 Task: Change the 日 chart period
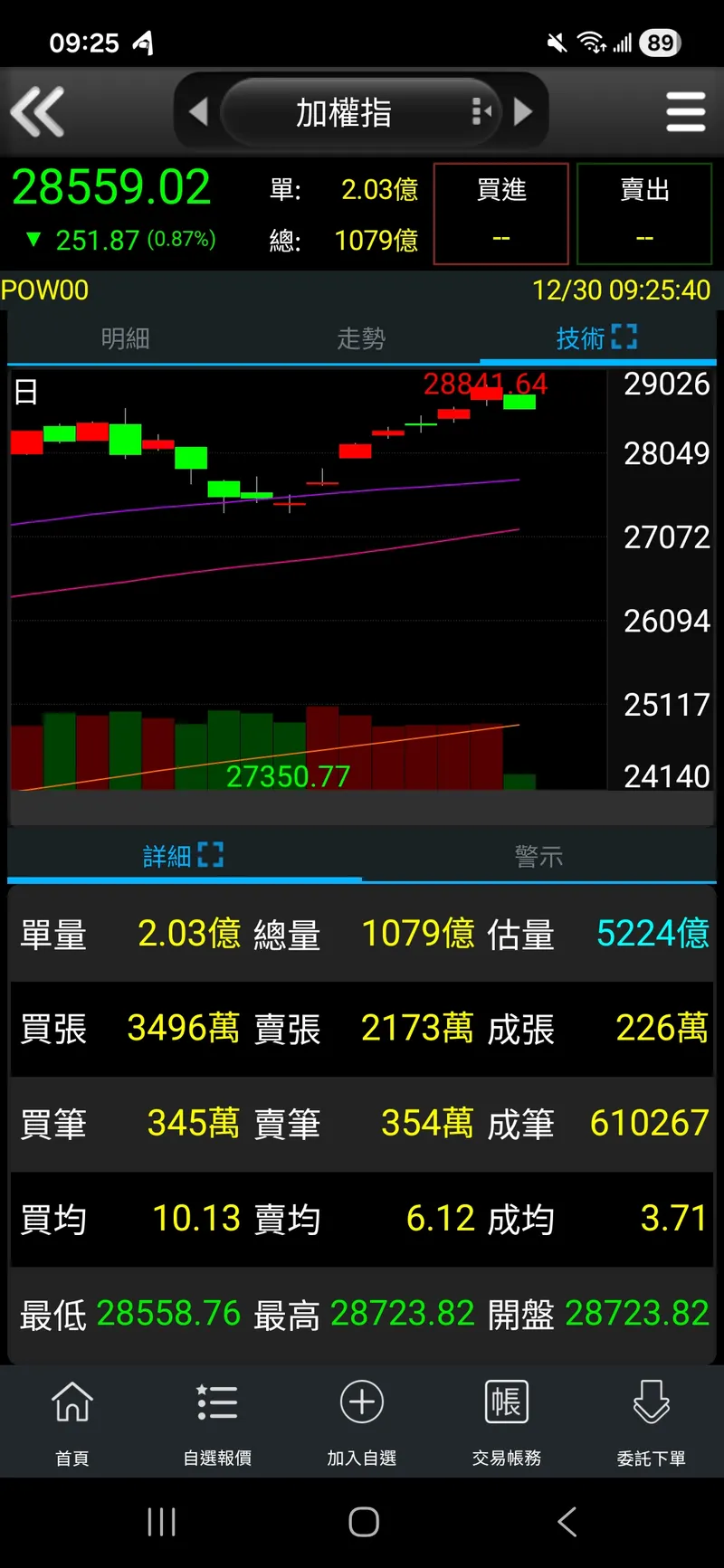click(x=26, y=392)
